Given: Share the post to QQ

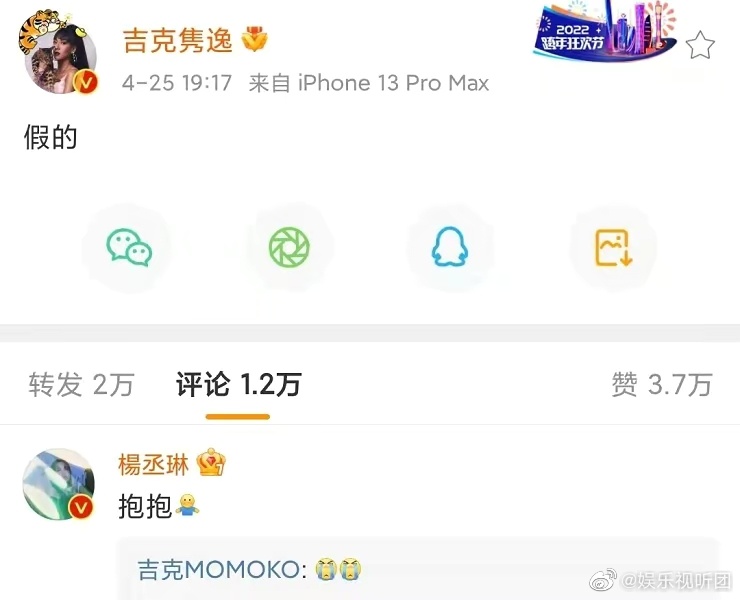Looking at the screenshot, I should [449, 247].
